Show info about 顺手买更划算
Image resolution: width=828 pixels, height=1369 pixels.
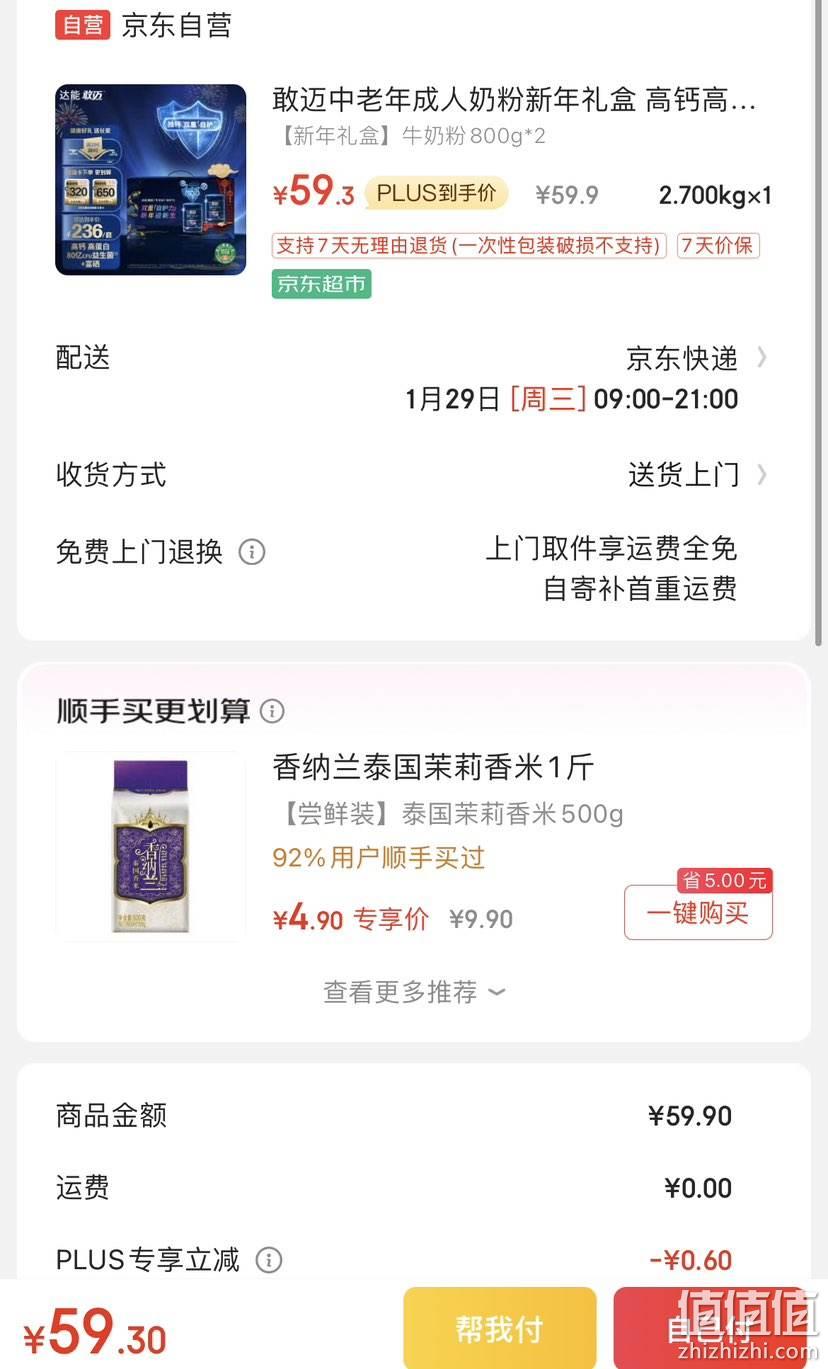coord(272,711)
